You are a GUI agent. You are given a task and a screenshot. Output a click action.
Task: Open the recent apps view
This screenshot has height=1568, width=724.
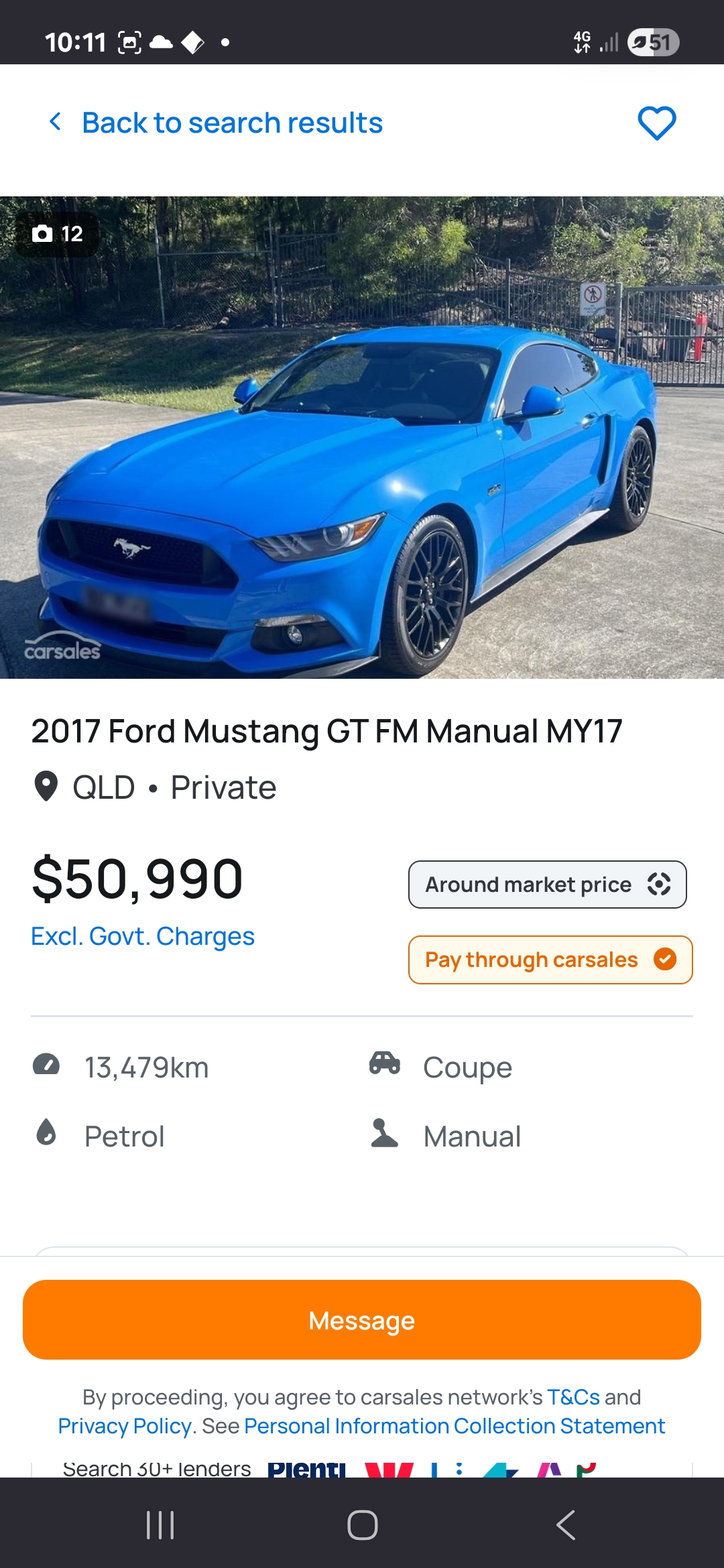160,1526
